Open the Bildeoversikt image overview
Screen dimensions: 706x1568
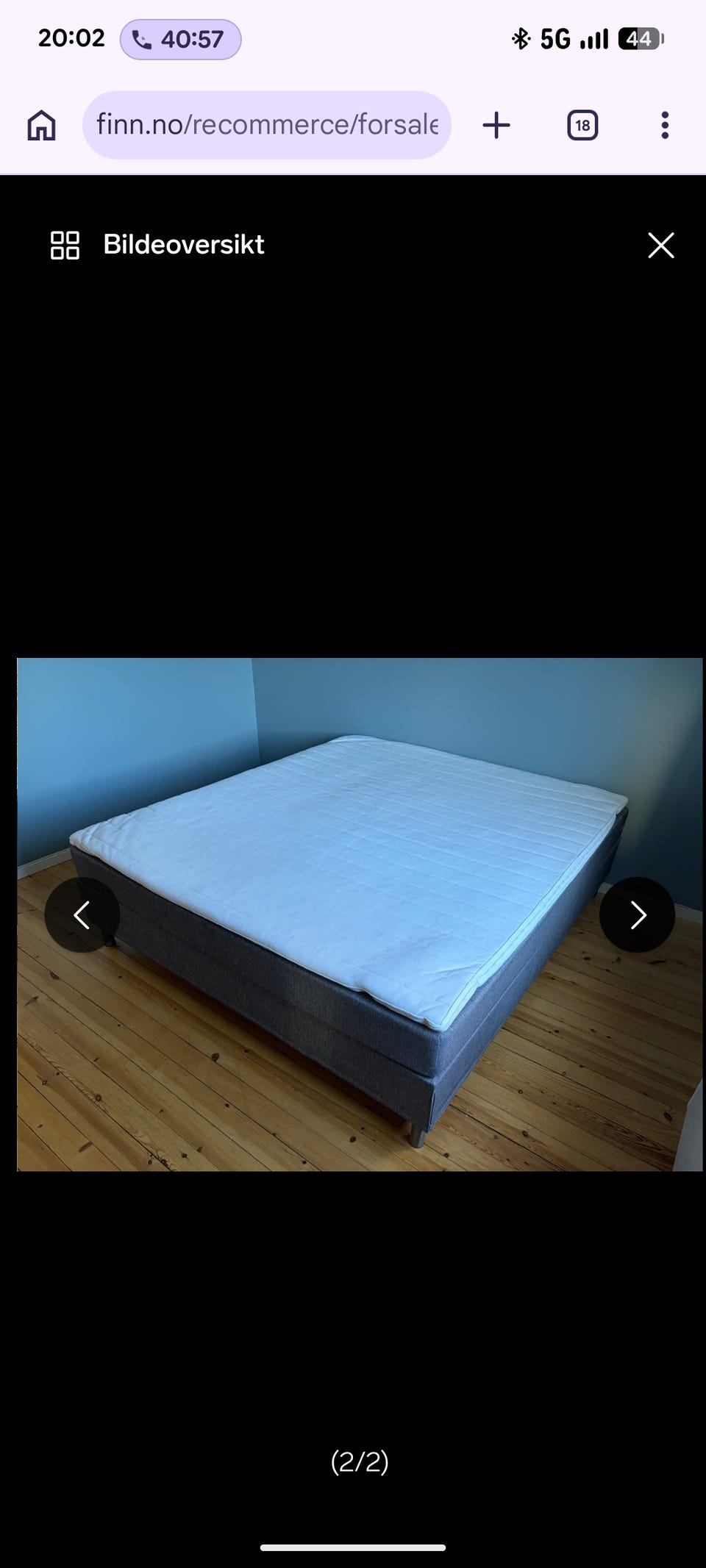pos(157,245)
